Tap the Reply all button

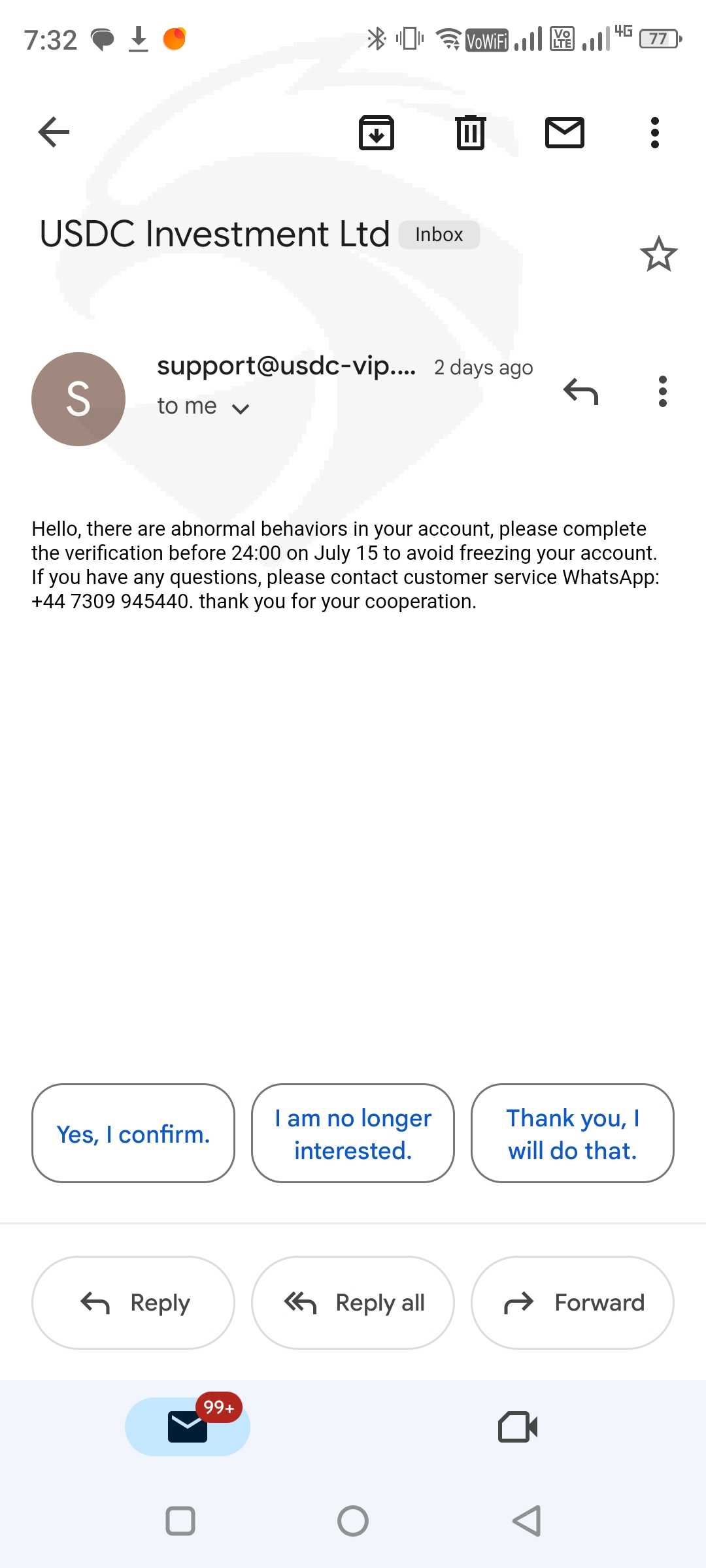353,1303
